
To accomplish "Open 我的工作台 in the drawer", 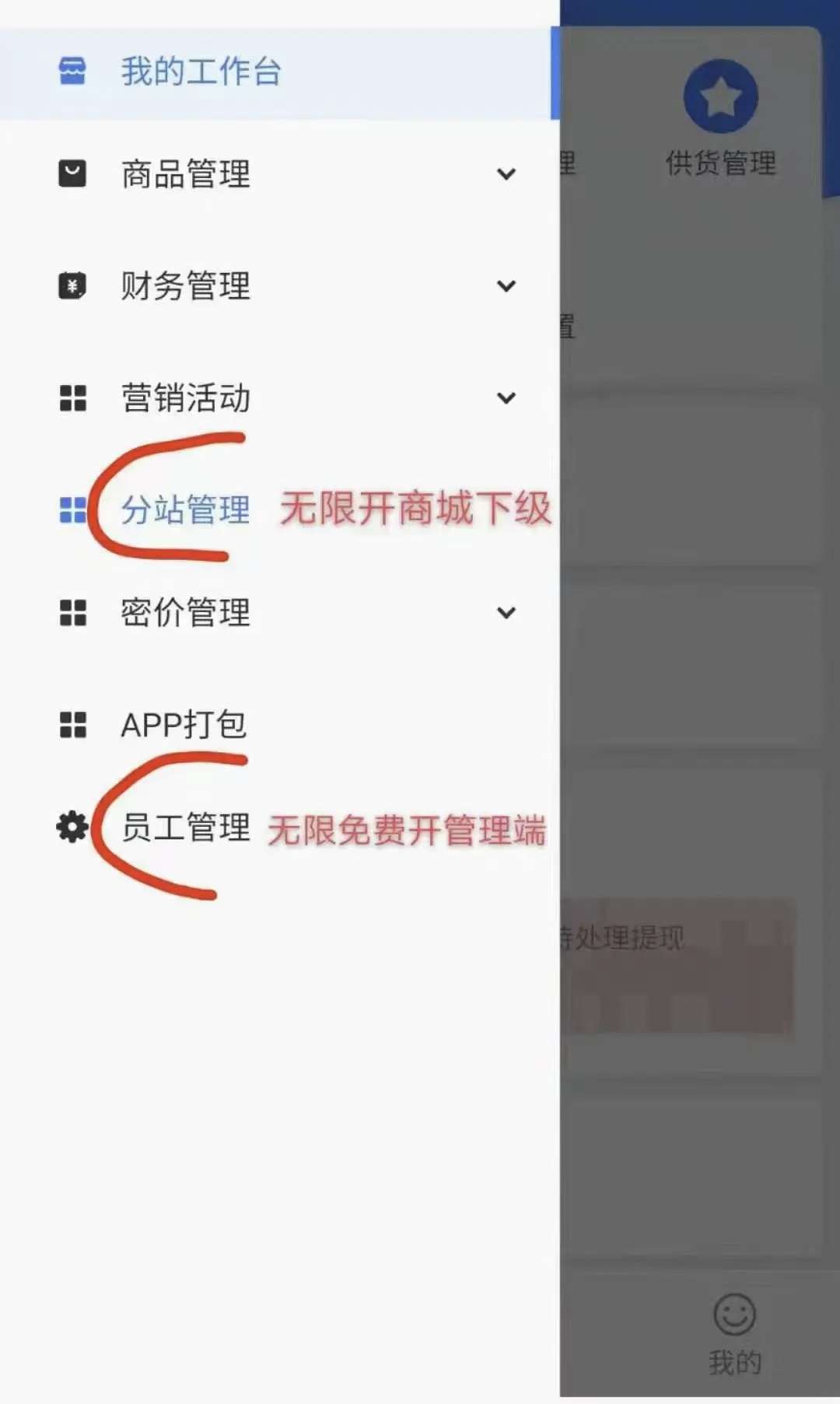I will (x=280, y=72).
